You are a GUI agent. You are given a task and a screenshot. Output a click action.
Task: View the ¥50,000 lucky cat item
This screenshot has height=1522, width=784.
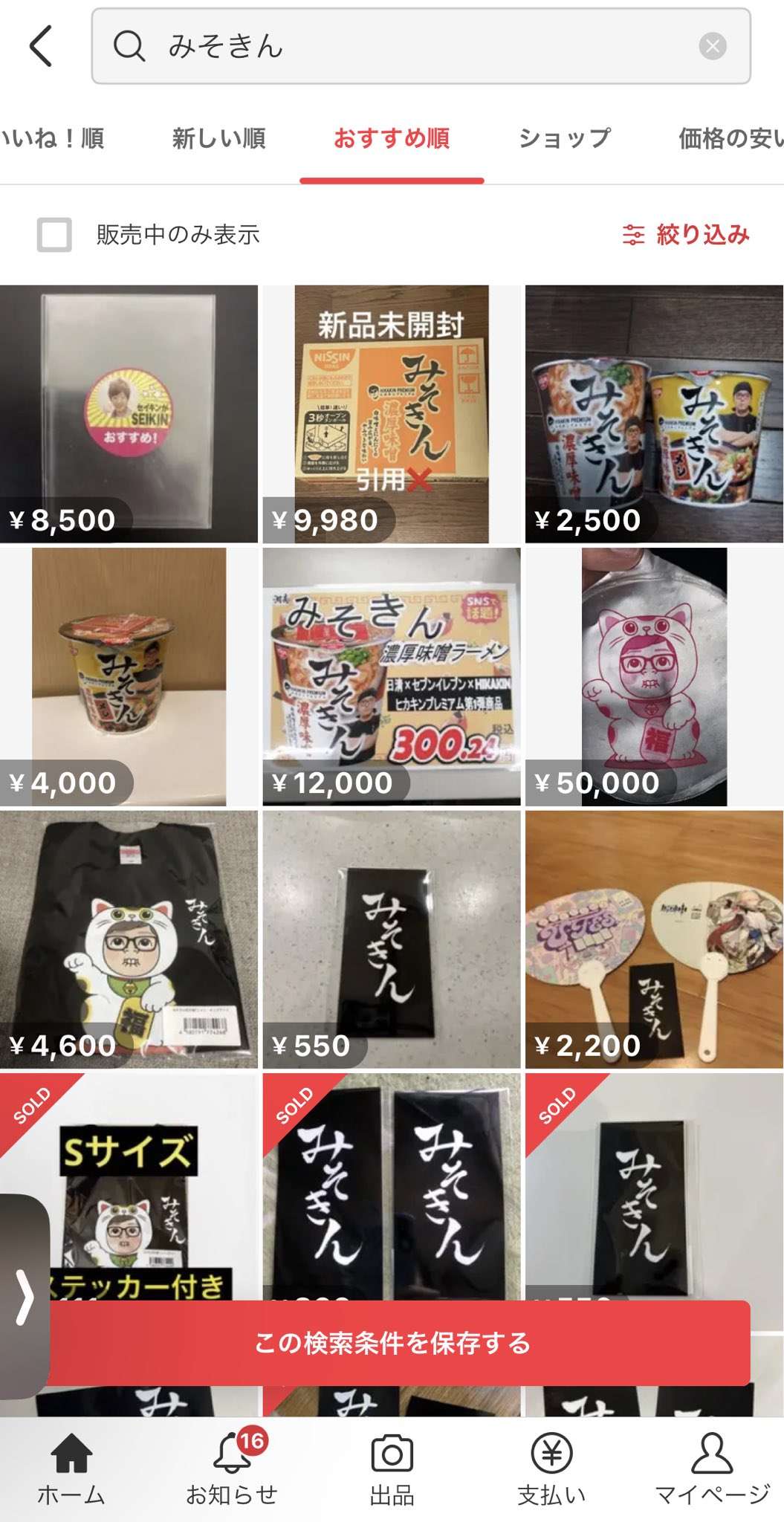tap(654, 677)
